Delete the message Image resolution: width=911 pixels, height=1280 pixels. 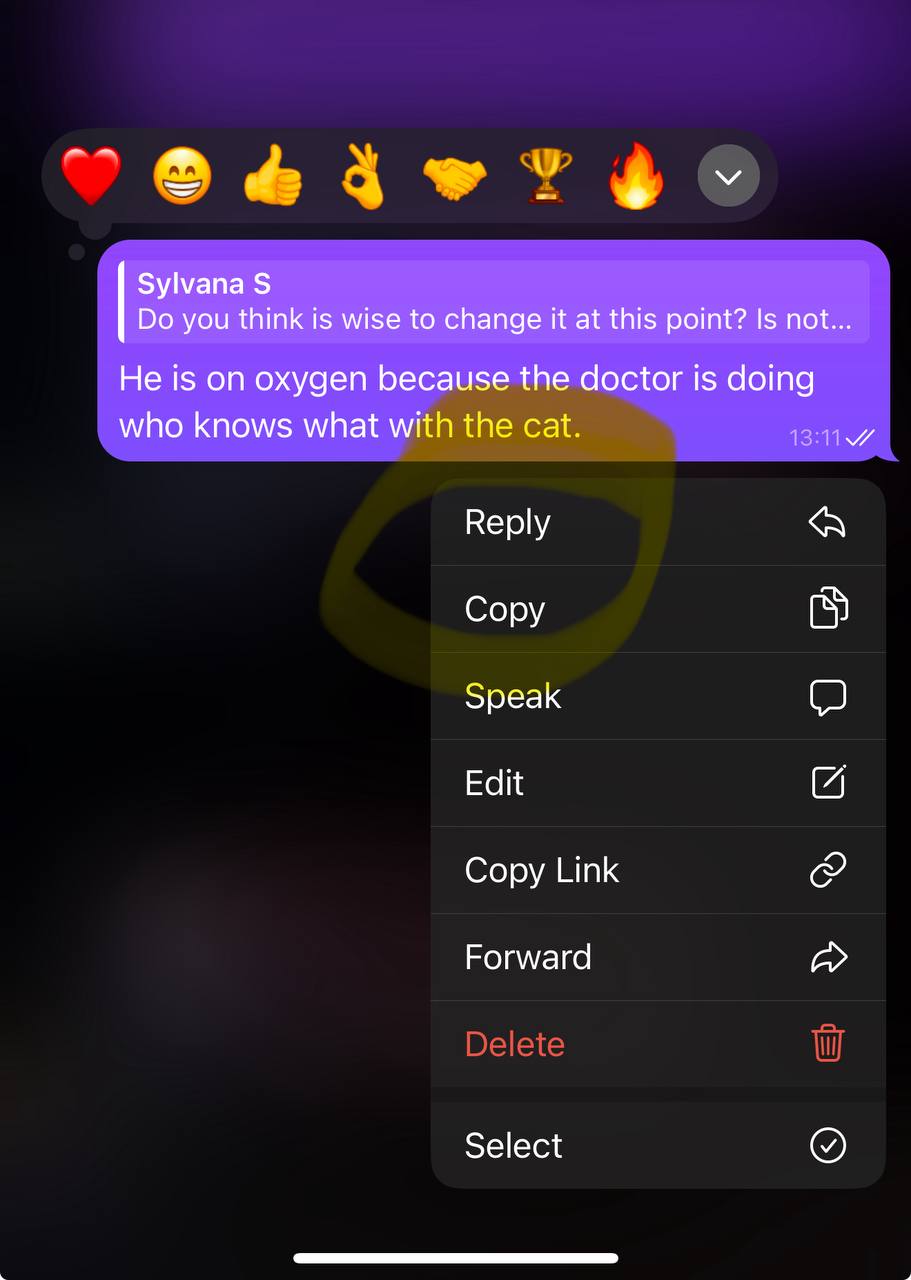tap(657, 1044)
